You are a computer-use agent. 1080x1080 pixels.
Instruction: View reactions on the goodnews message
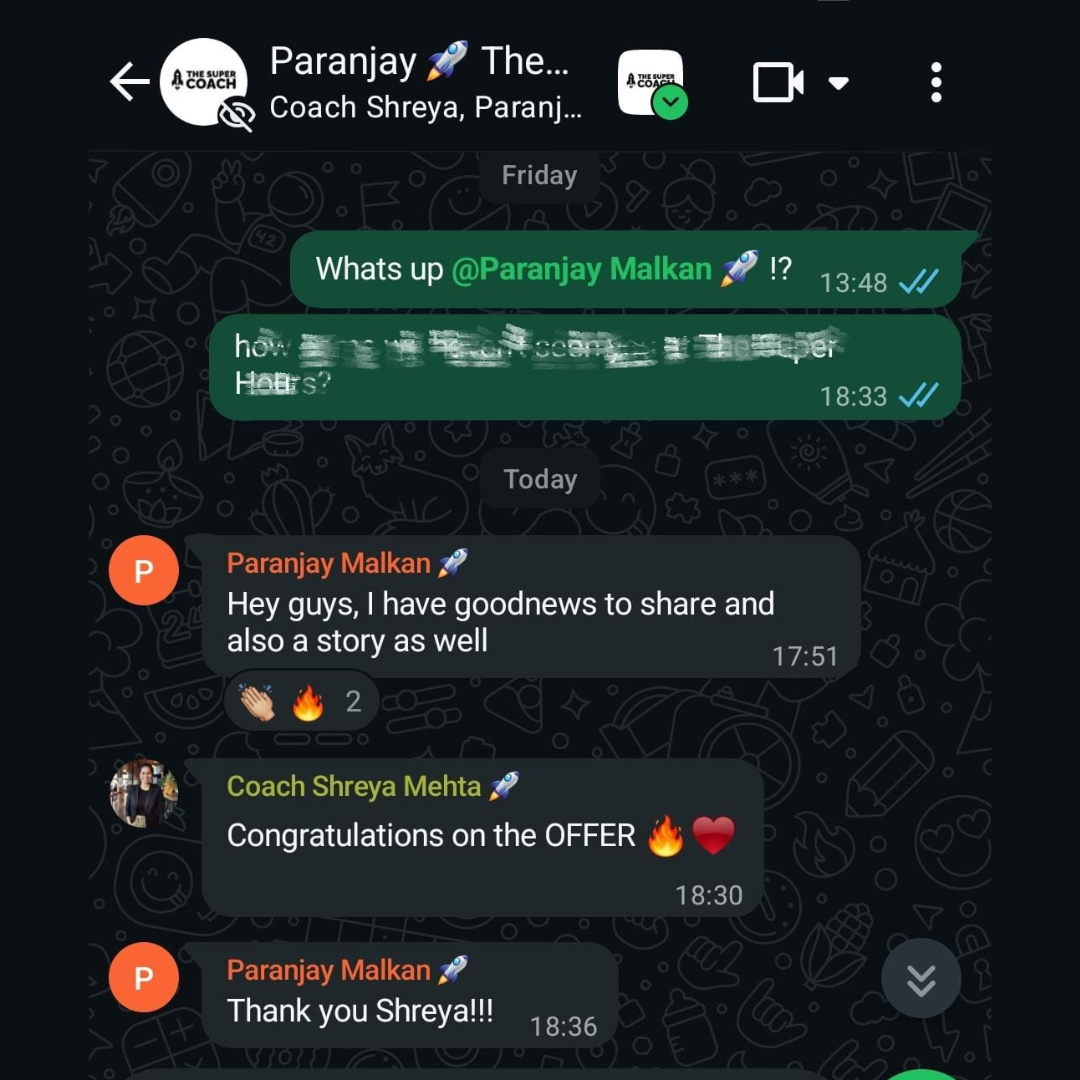300,702
